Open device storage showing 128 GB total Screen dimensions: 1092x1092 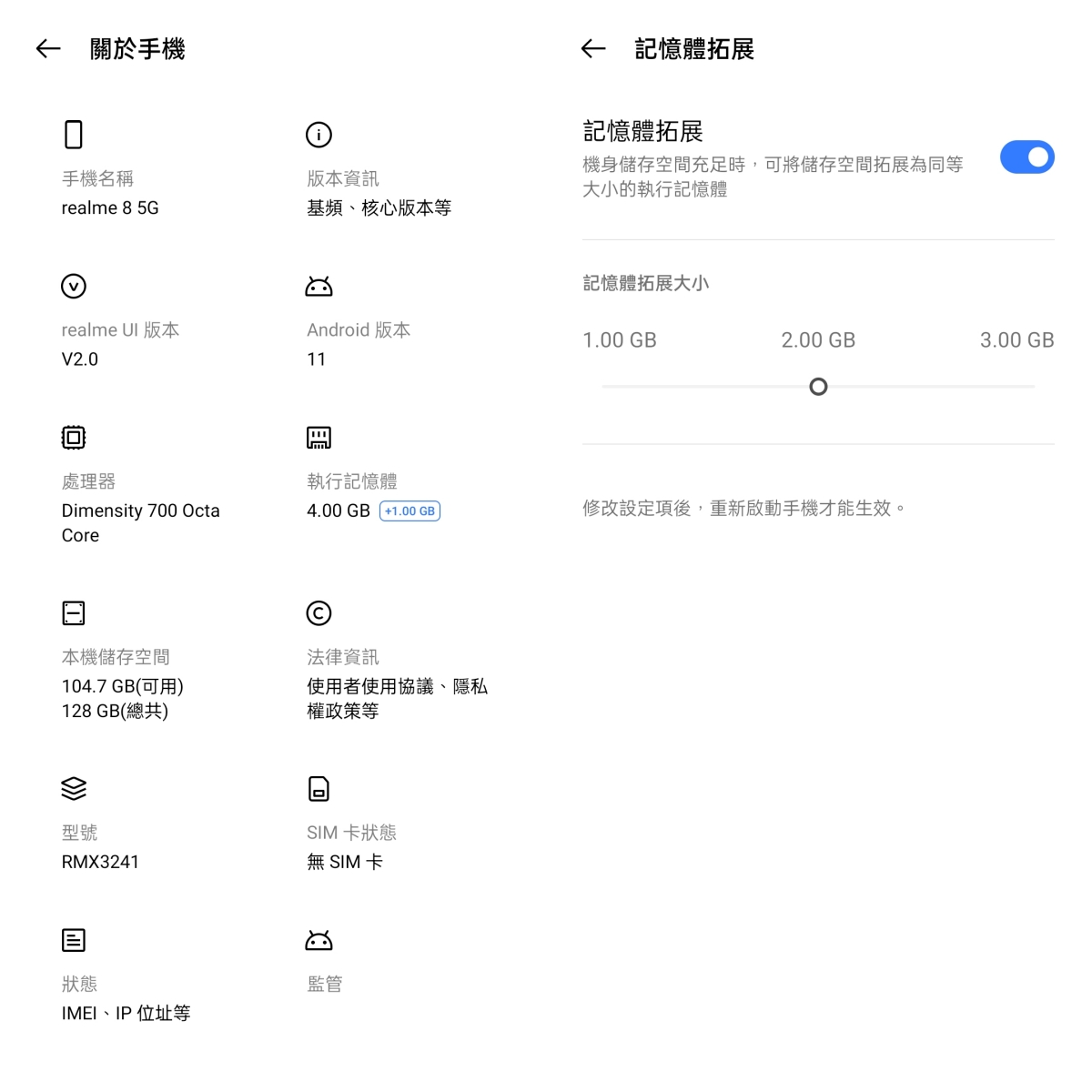123,684
